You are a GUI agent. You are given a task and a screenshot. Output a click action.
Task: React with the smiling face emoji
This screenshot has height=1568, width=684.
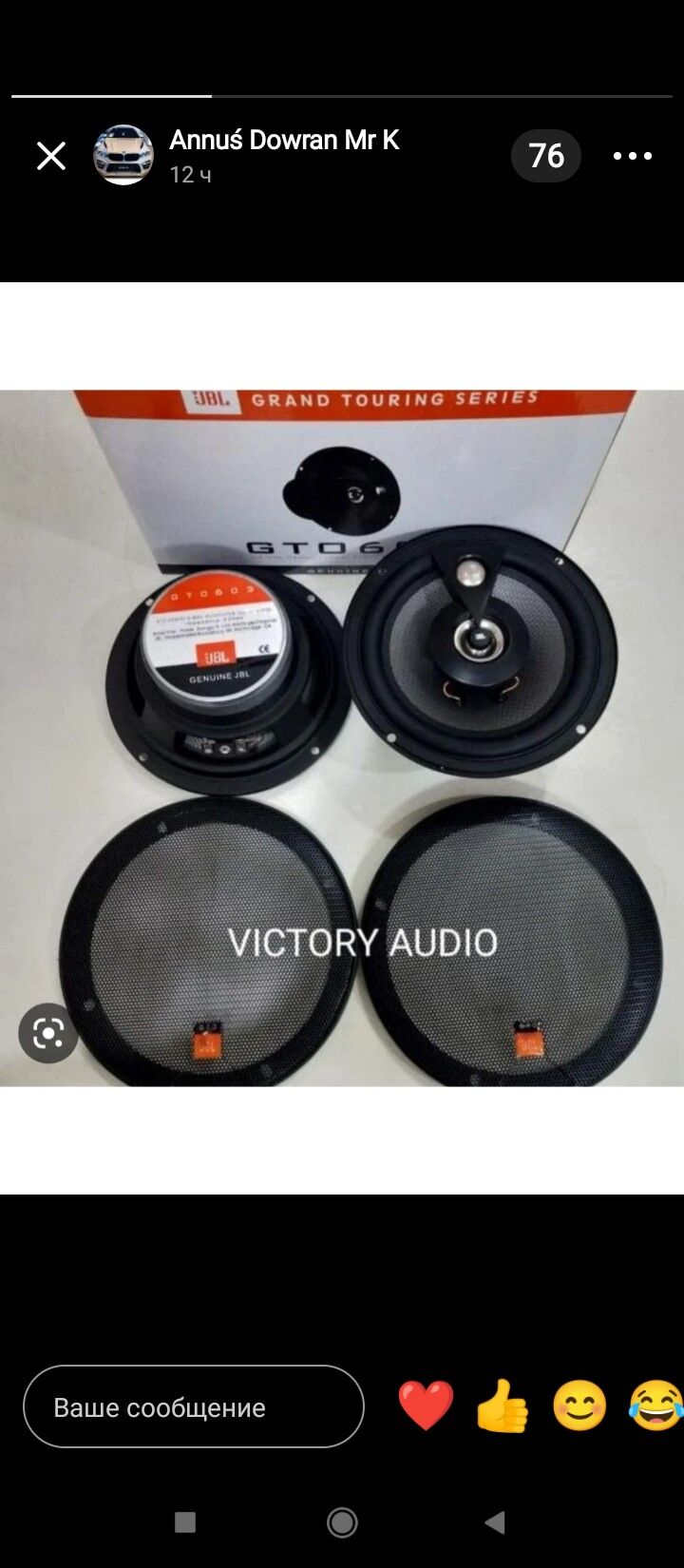579,1406
